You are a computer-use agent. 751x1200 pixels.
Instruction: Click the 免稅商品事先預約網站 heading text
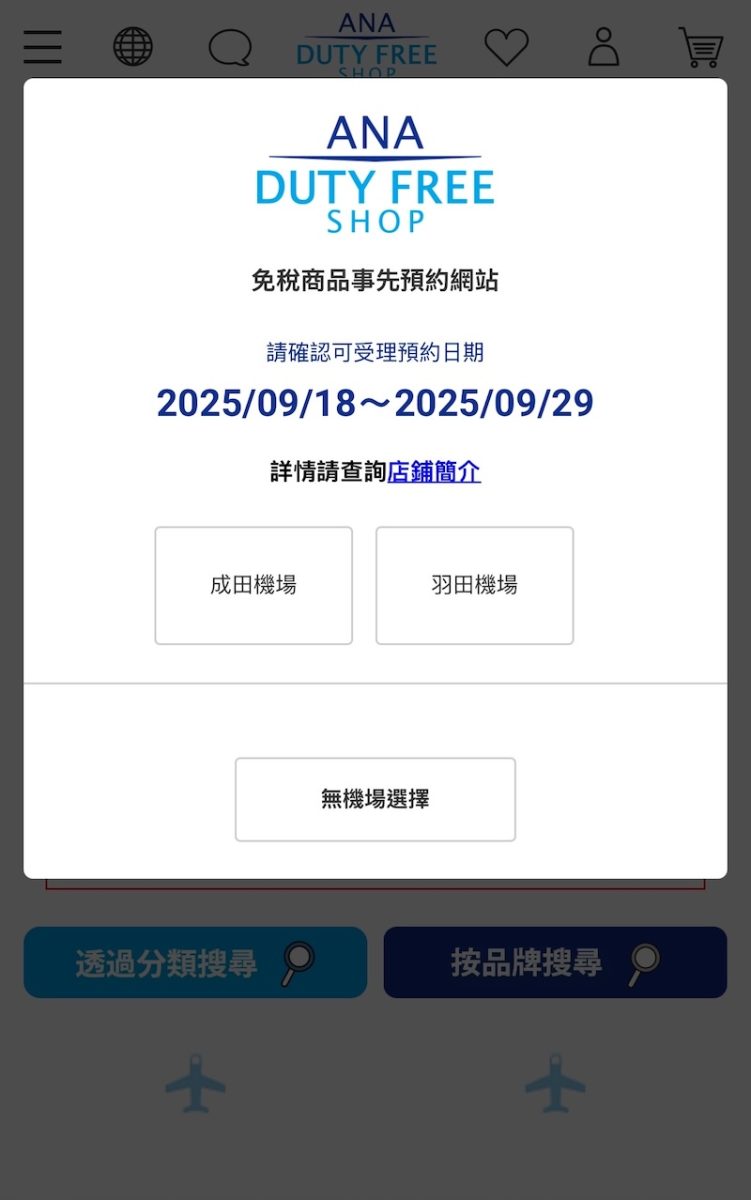(x=375, y=282)
